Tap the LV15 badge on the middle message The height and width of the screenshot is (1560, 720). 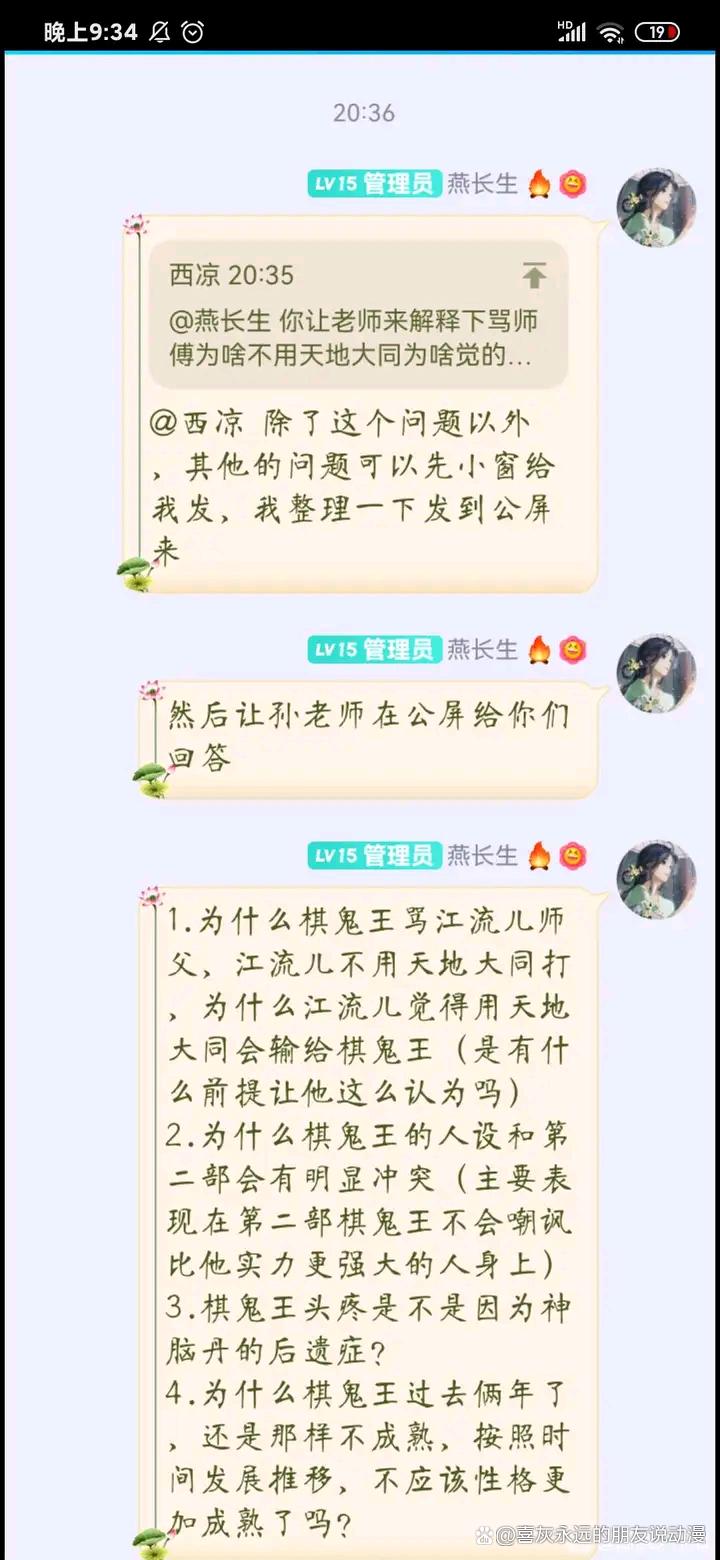(x=374, y=648)
